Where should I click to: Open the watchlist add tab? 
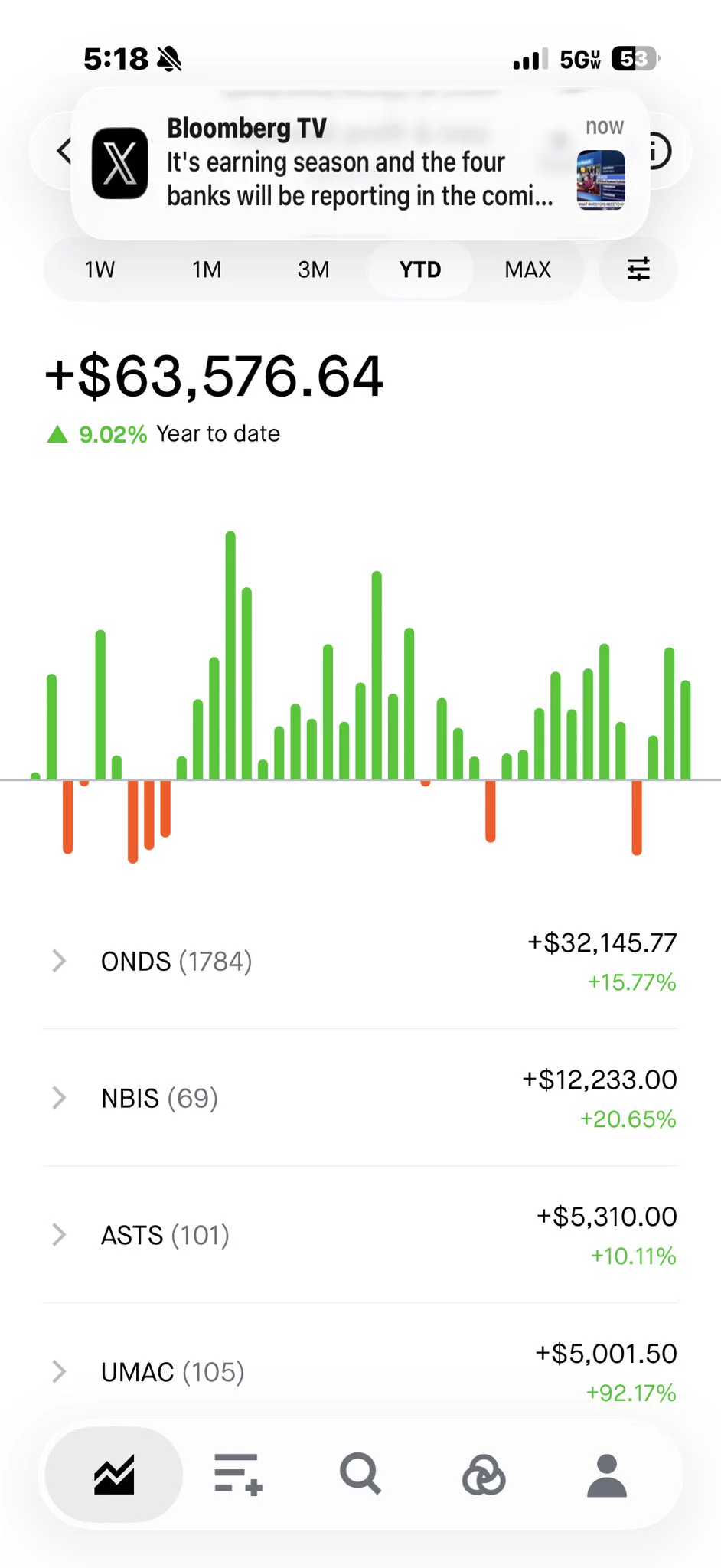(238, 1474)
